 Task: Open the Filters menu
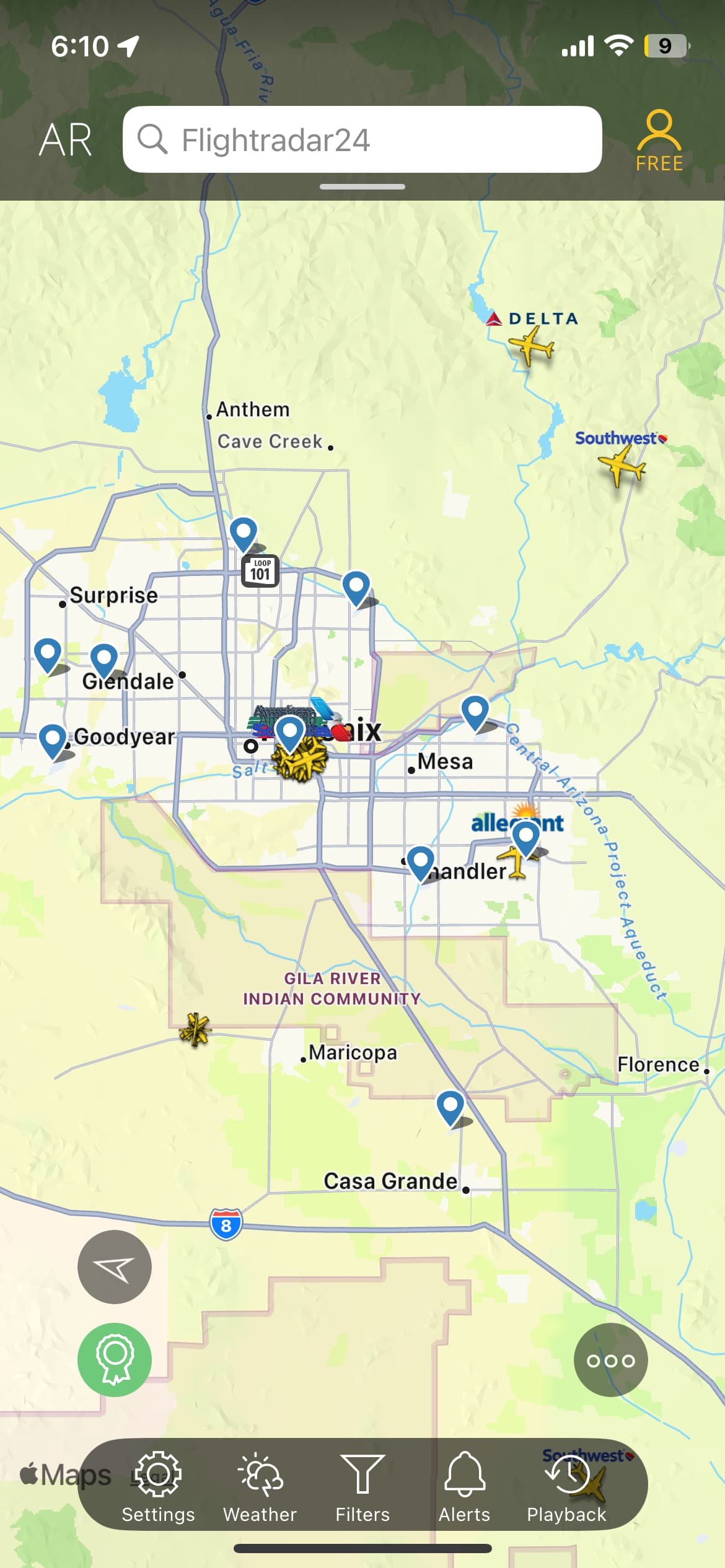coord(362,1486)
